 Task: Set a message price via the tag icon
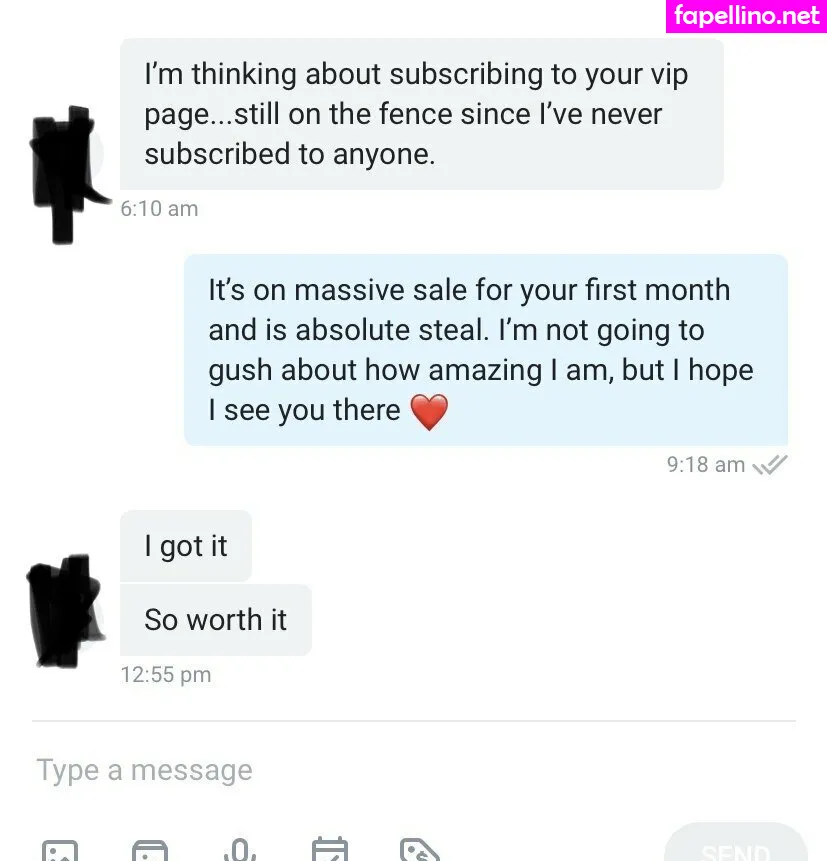[419, 852]
